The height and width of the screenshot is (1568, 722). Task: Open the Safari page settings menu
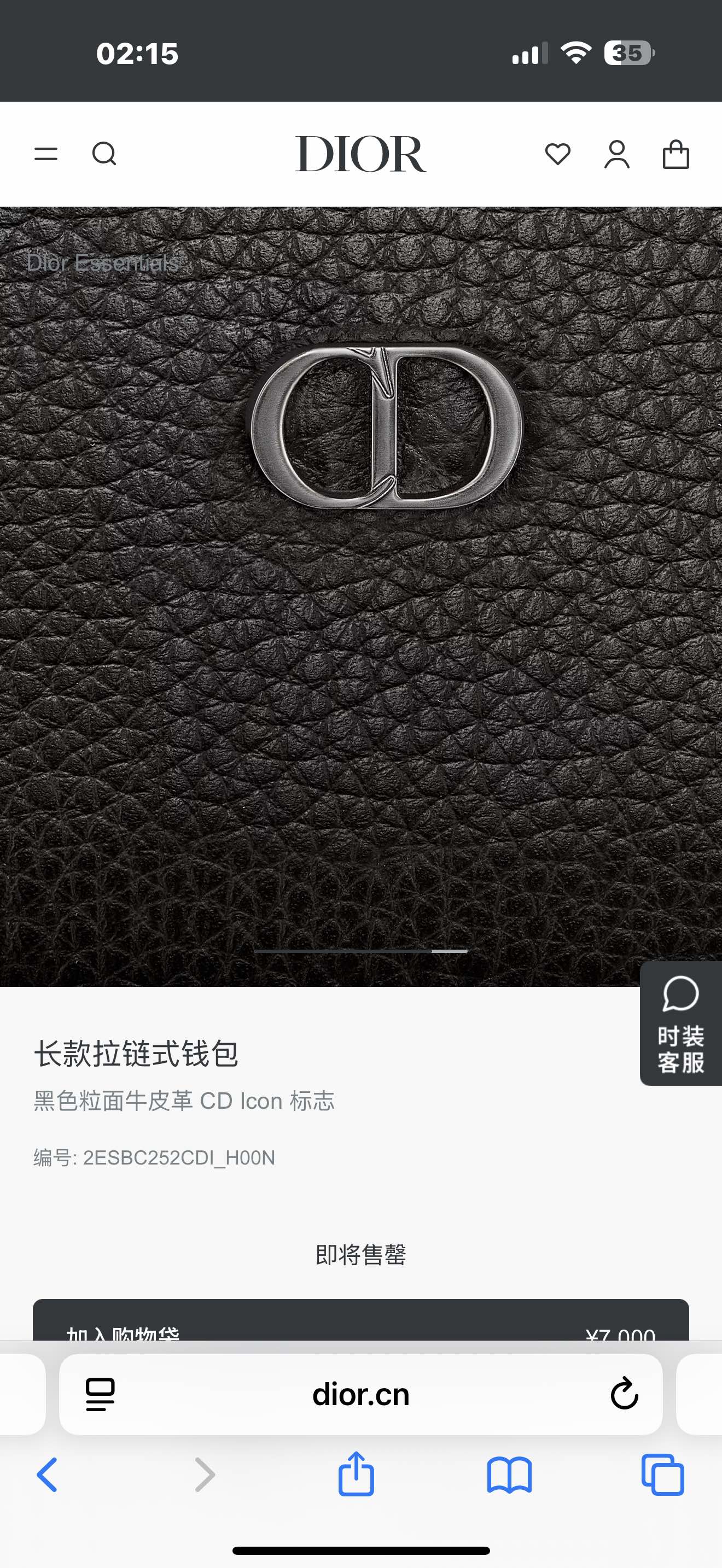(101, 1395)
